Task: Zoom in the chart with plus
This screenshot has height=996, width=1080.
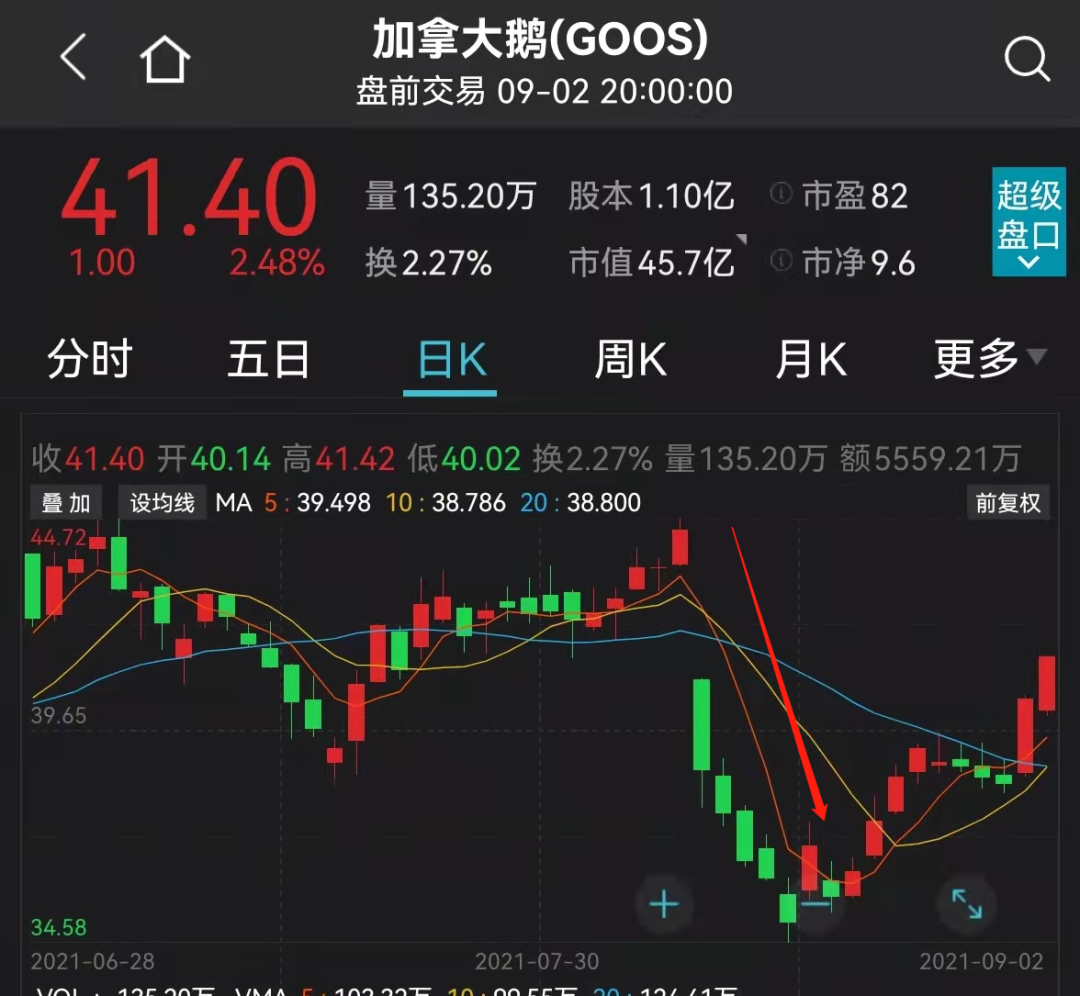Action: point(664,905)
